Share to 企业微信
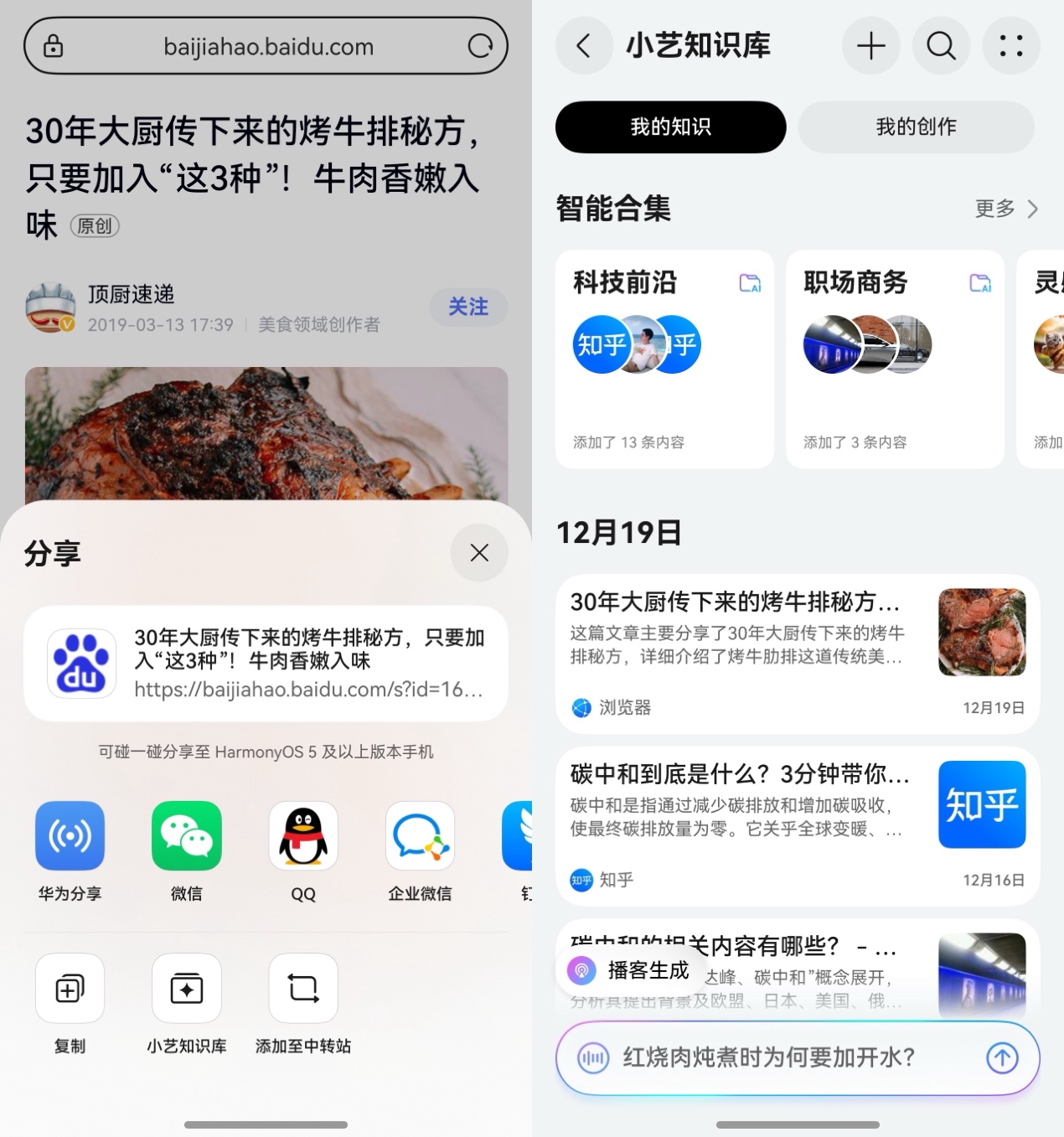 click(420, 836)
